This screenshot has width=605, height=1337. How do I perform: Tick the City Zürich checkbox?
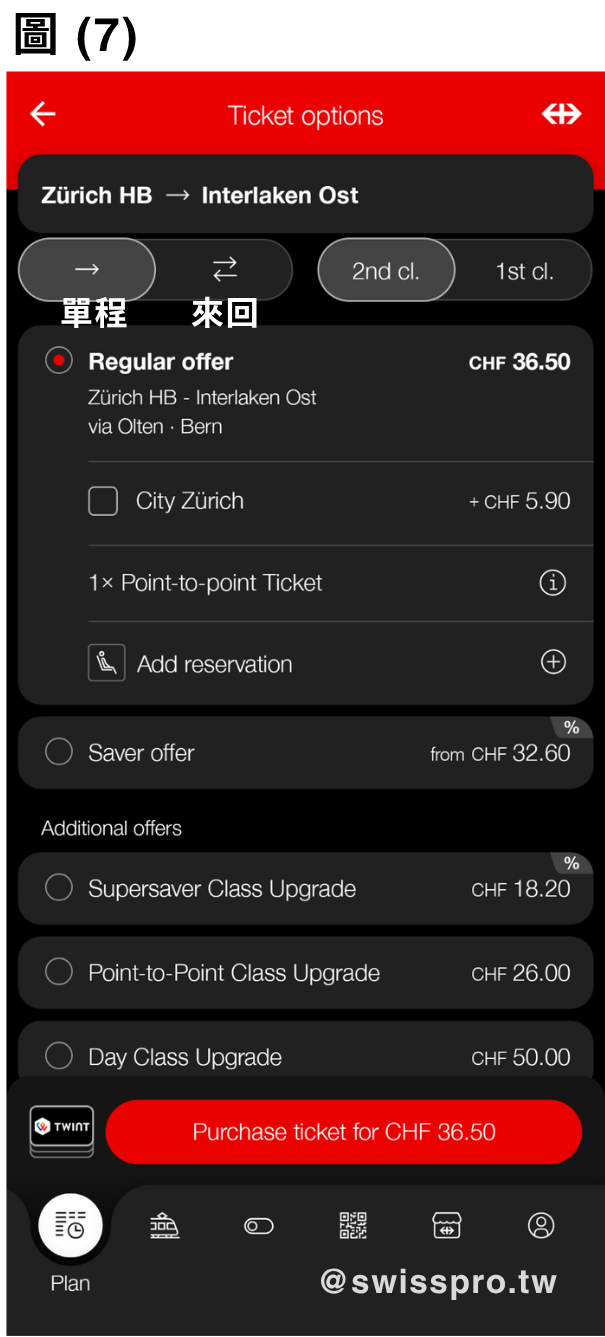(103, 501)
